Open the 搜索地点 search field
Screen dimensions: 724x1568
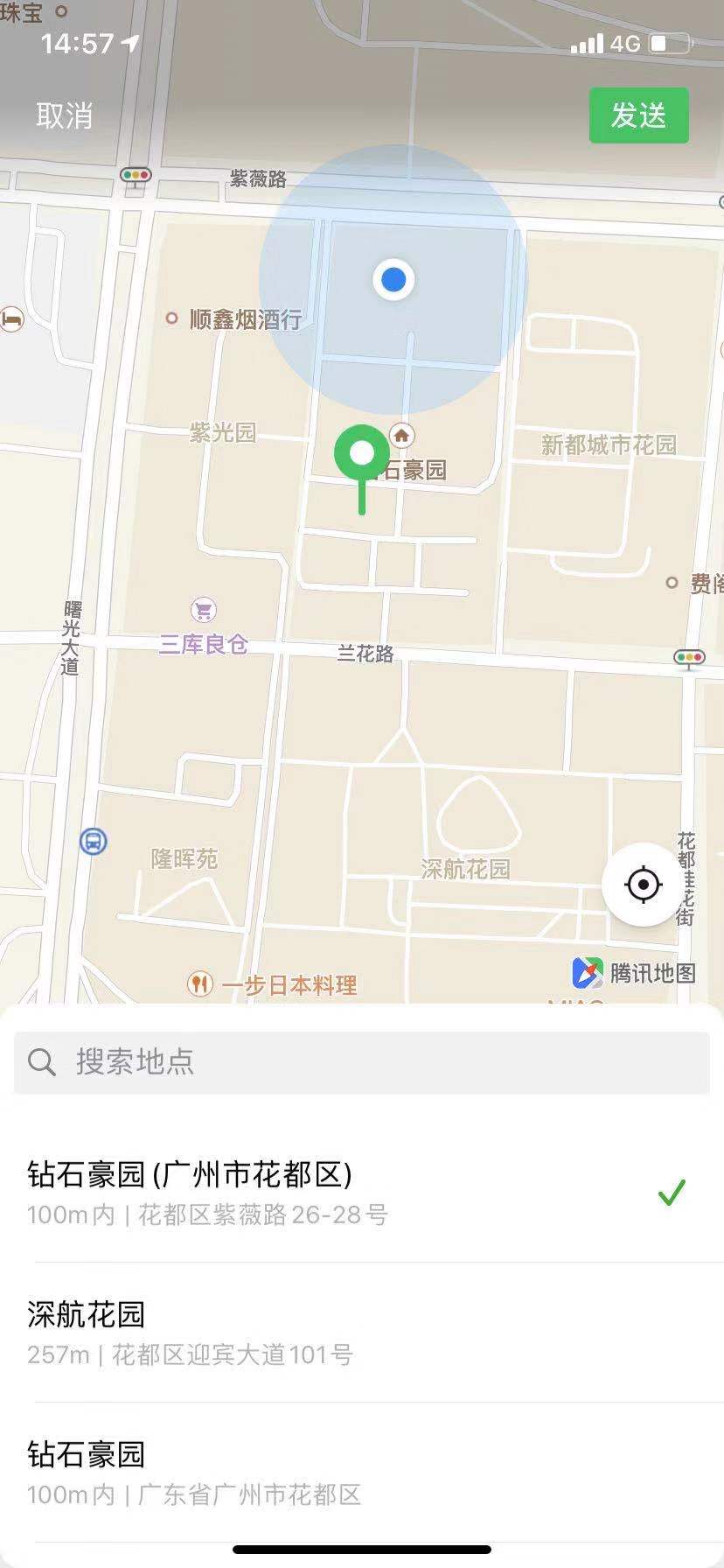(362, 1062)
